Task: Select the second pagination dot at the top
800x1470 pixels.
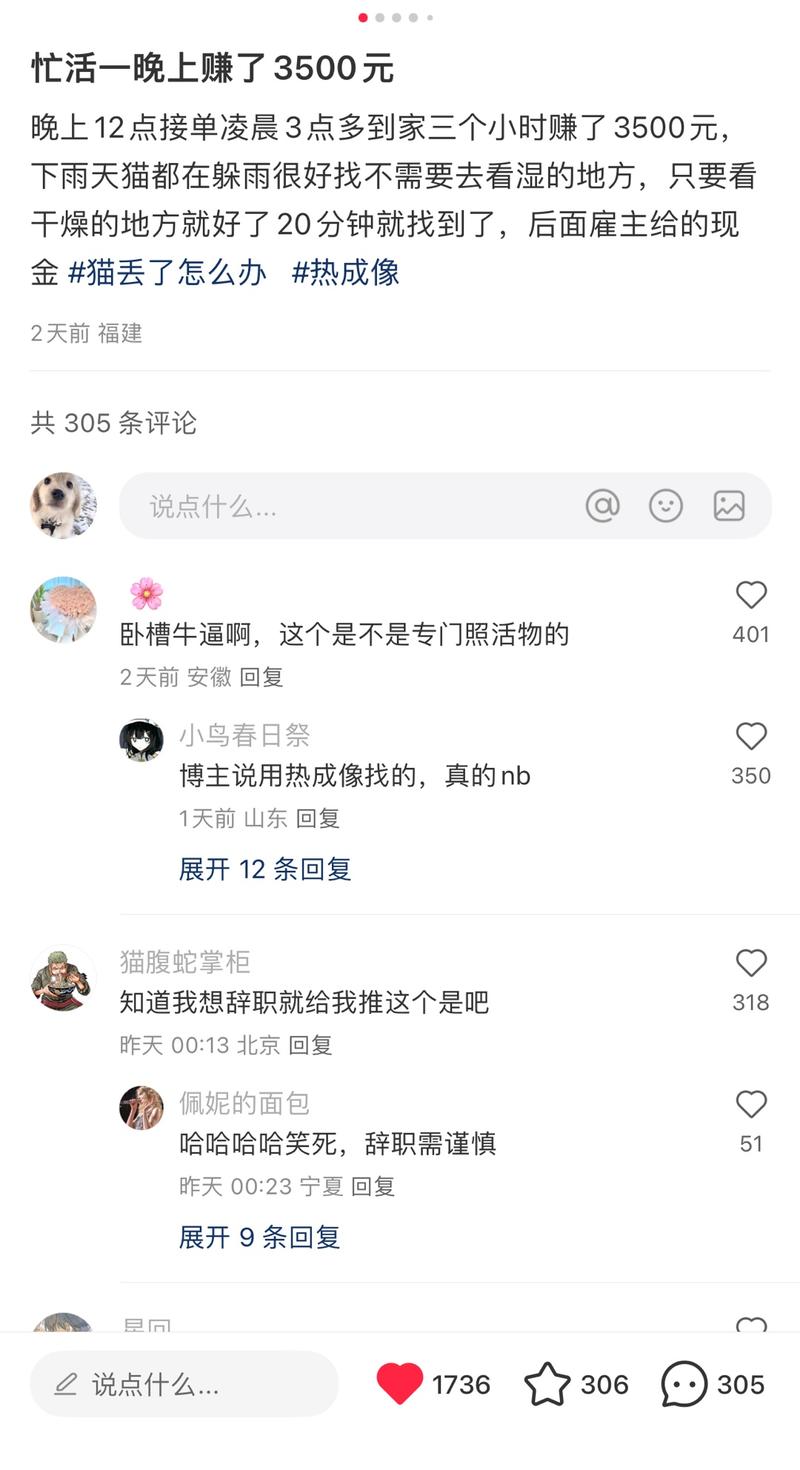Action: [x=378, y=17]
